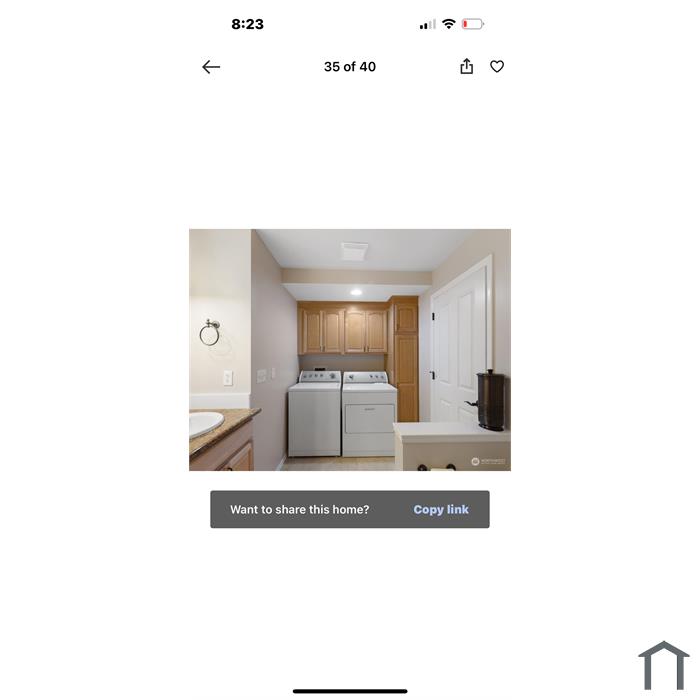Save this home with the heart icon
700x700 pixels.
[x=497, y=67]
